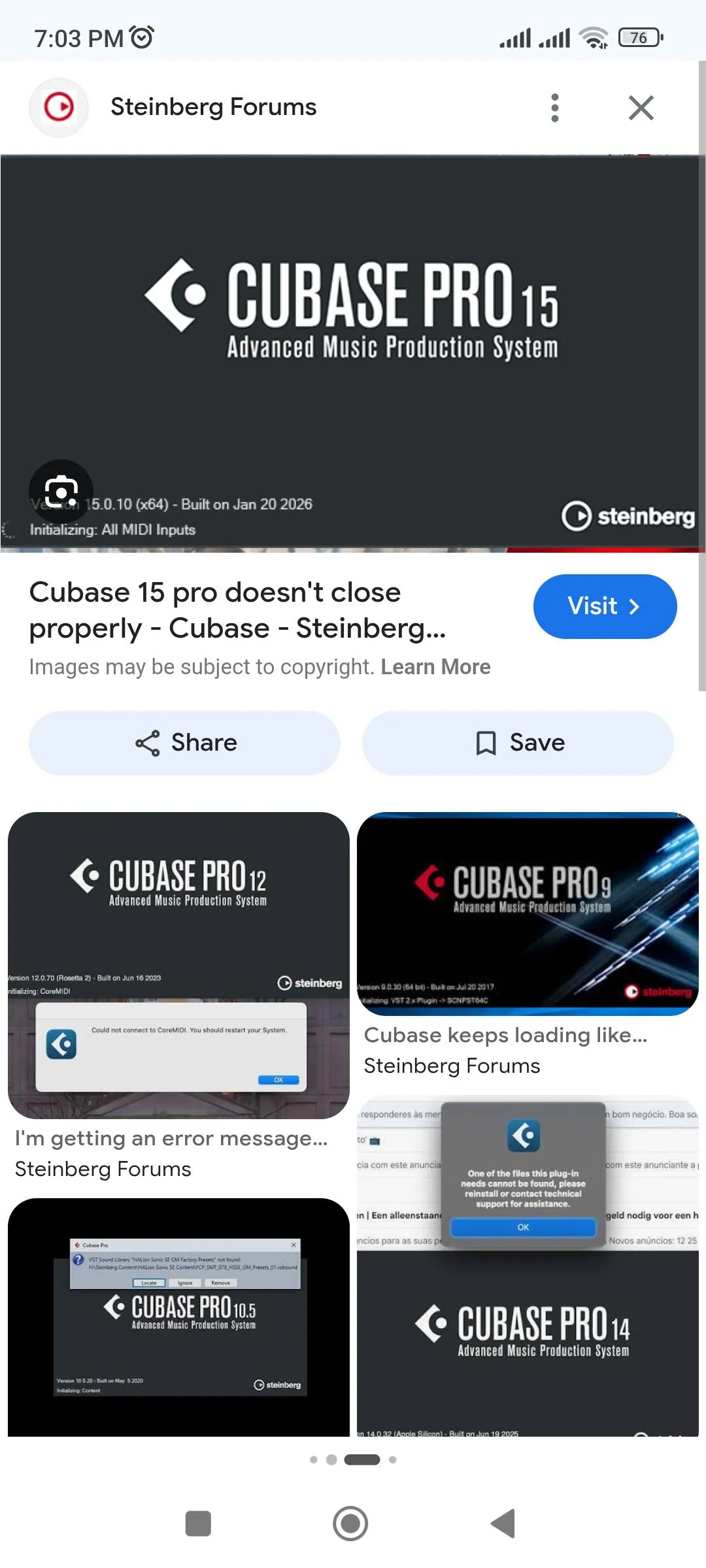Open the Steinberg Forums source header

[213, 107]
